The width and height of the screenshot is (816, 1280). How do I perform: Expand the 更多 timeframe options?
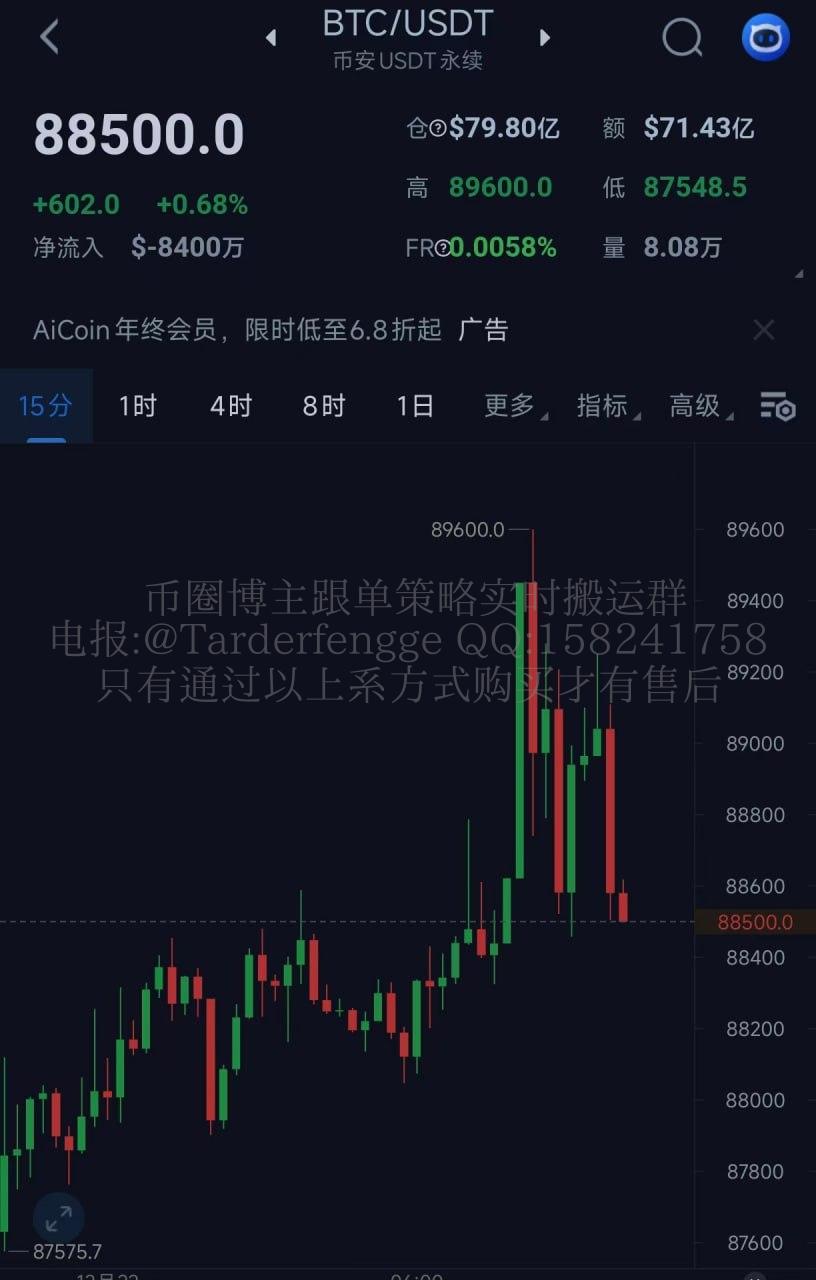point(513,406)
